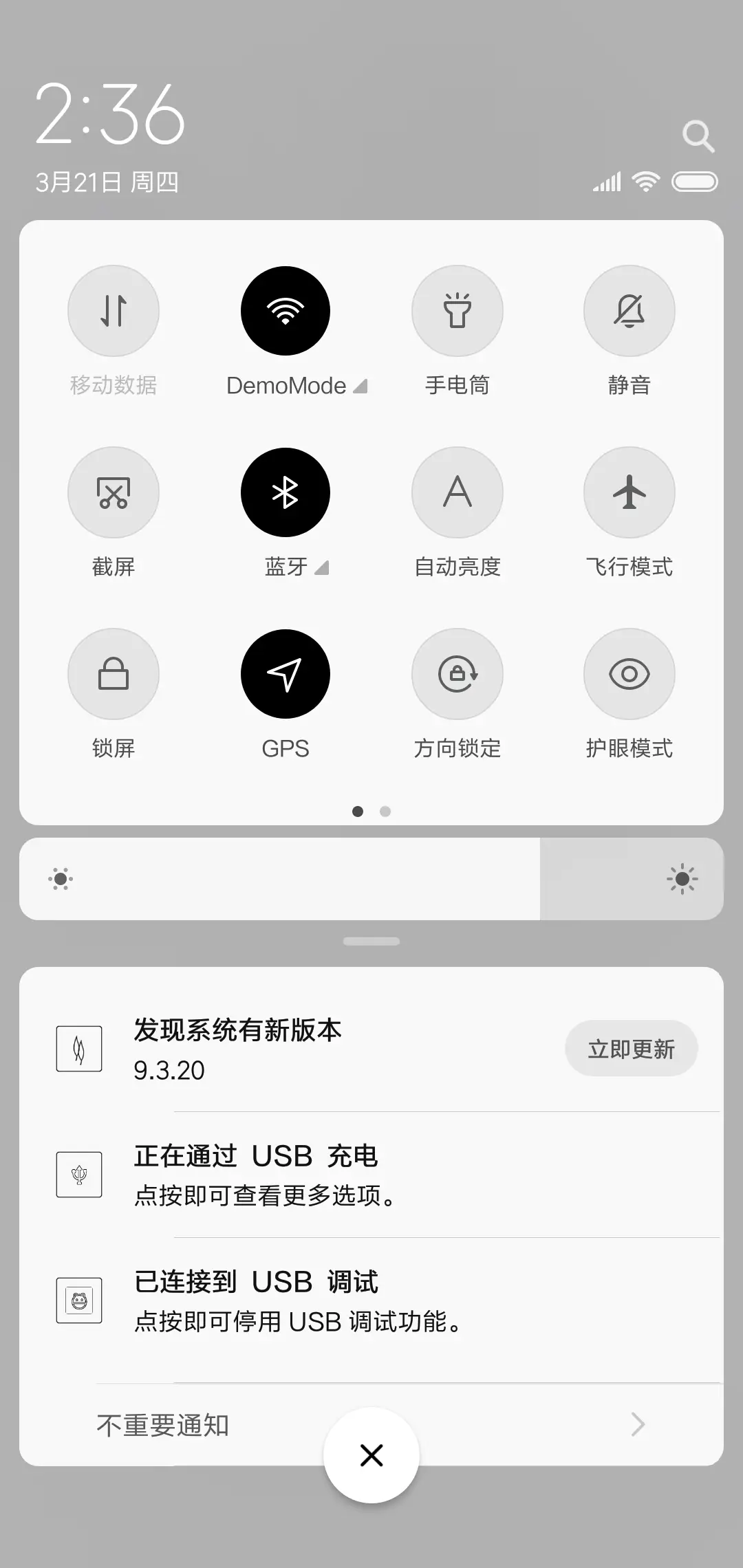Tap the search icon in the status bar

[699, 135]
